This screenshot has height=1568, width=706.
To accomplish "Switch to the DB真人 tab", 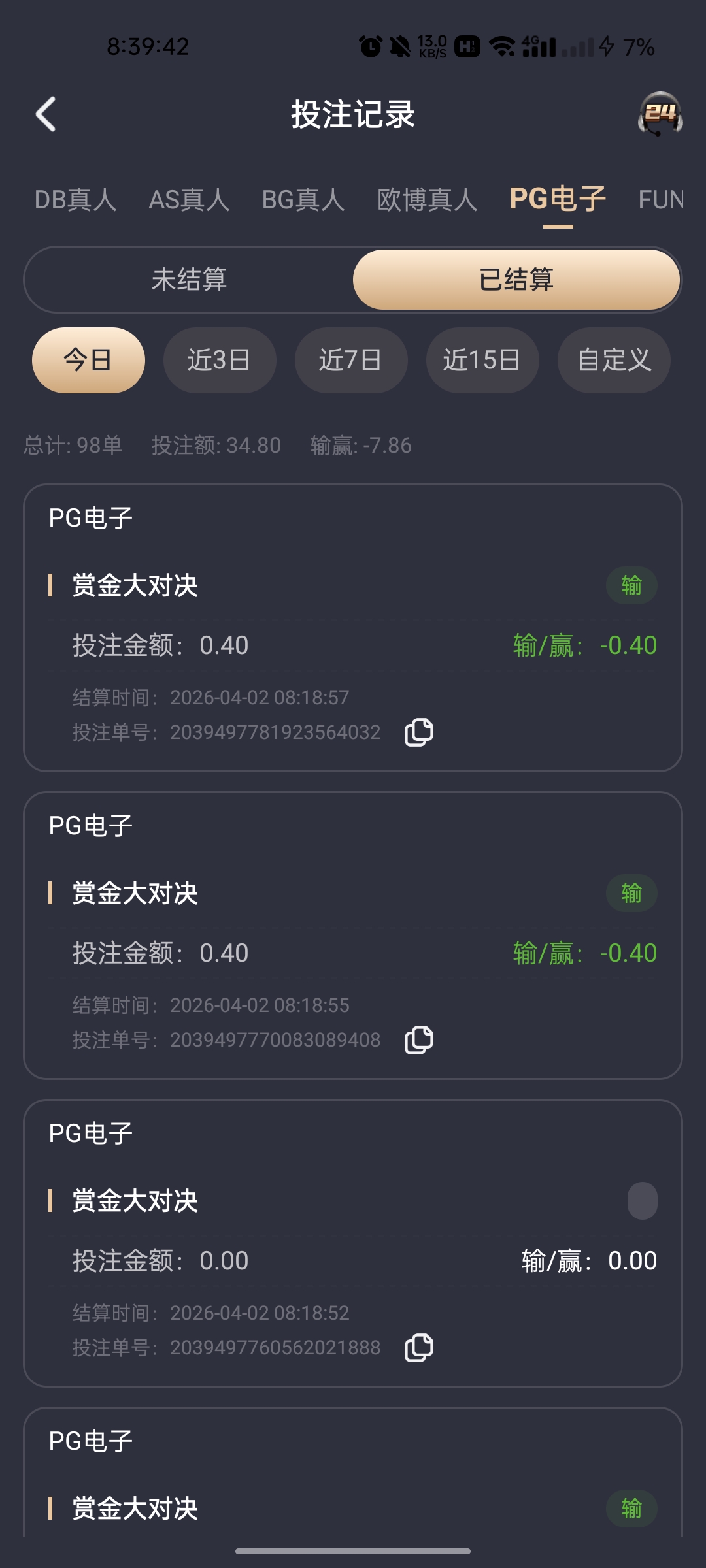I will [75, 200].
